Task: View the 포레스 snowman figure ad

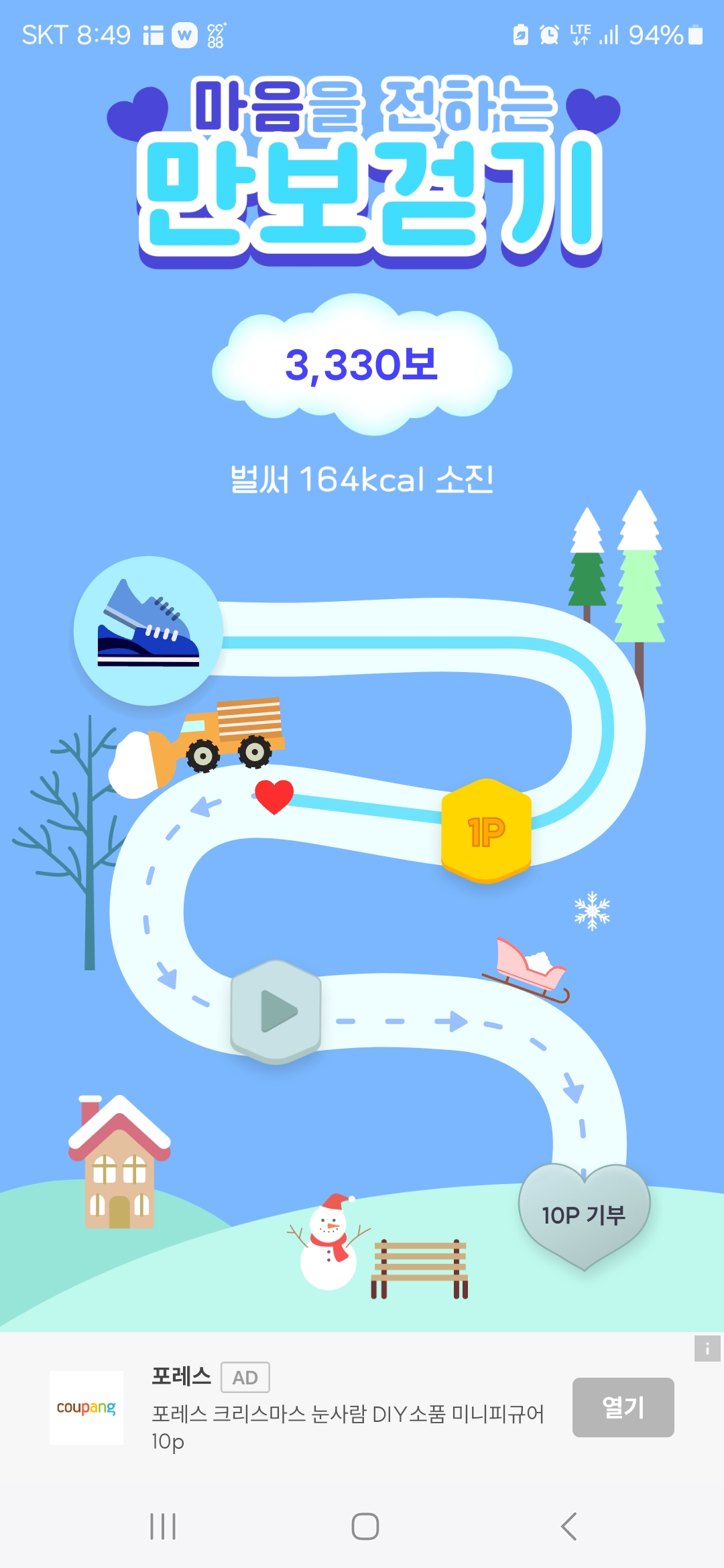Action: click(x=347, y=1414)
